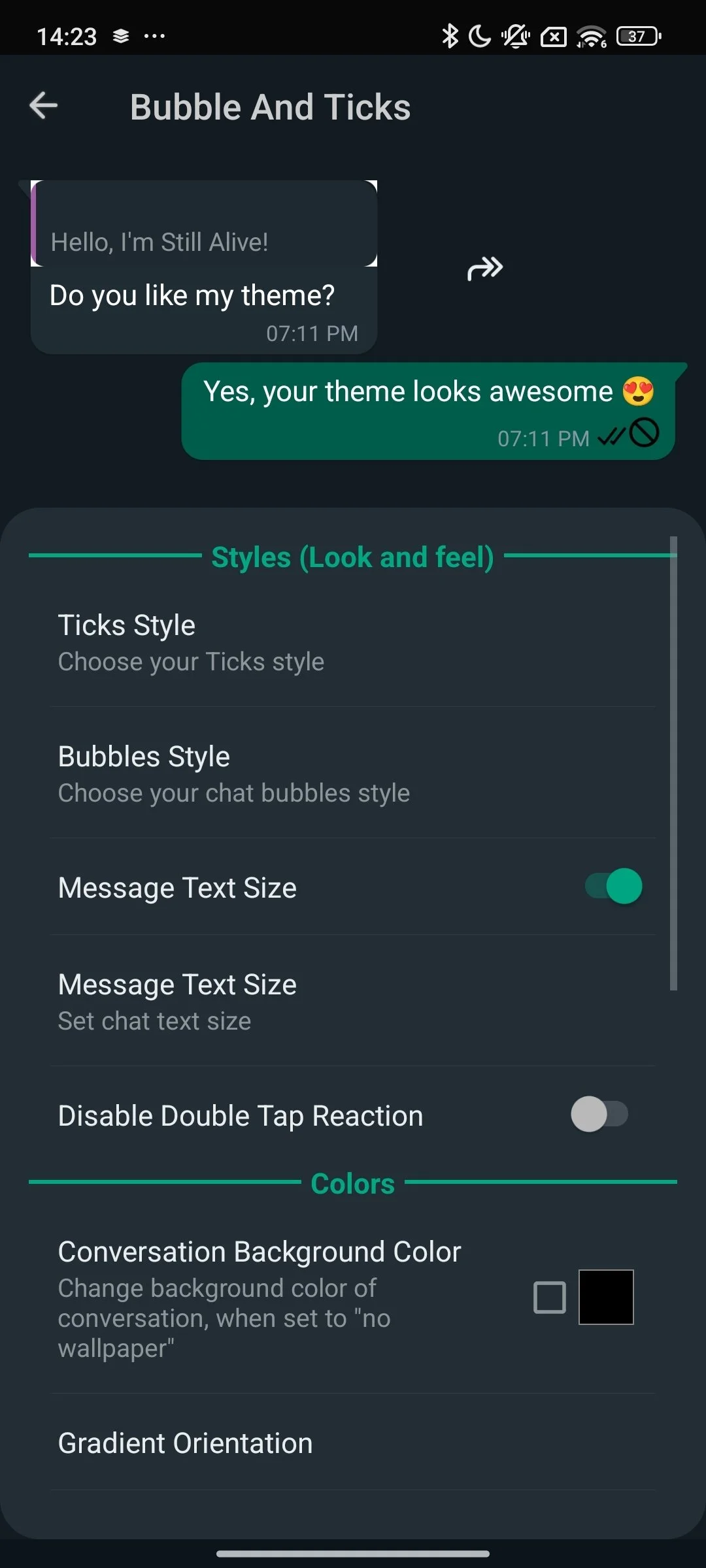The image size is (706, 1568).
Task: Check the Conversation Background Color checkbox
Action: [x=549, y=1297]
